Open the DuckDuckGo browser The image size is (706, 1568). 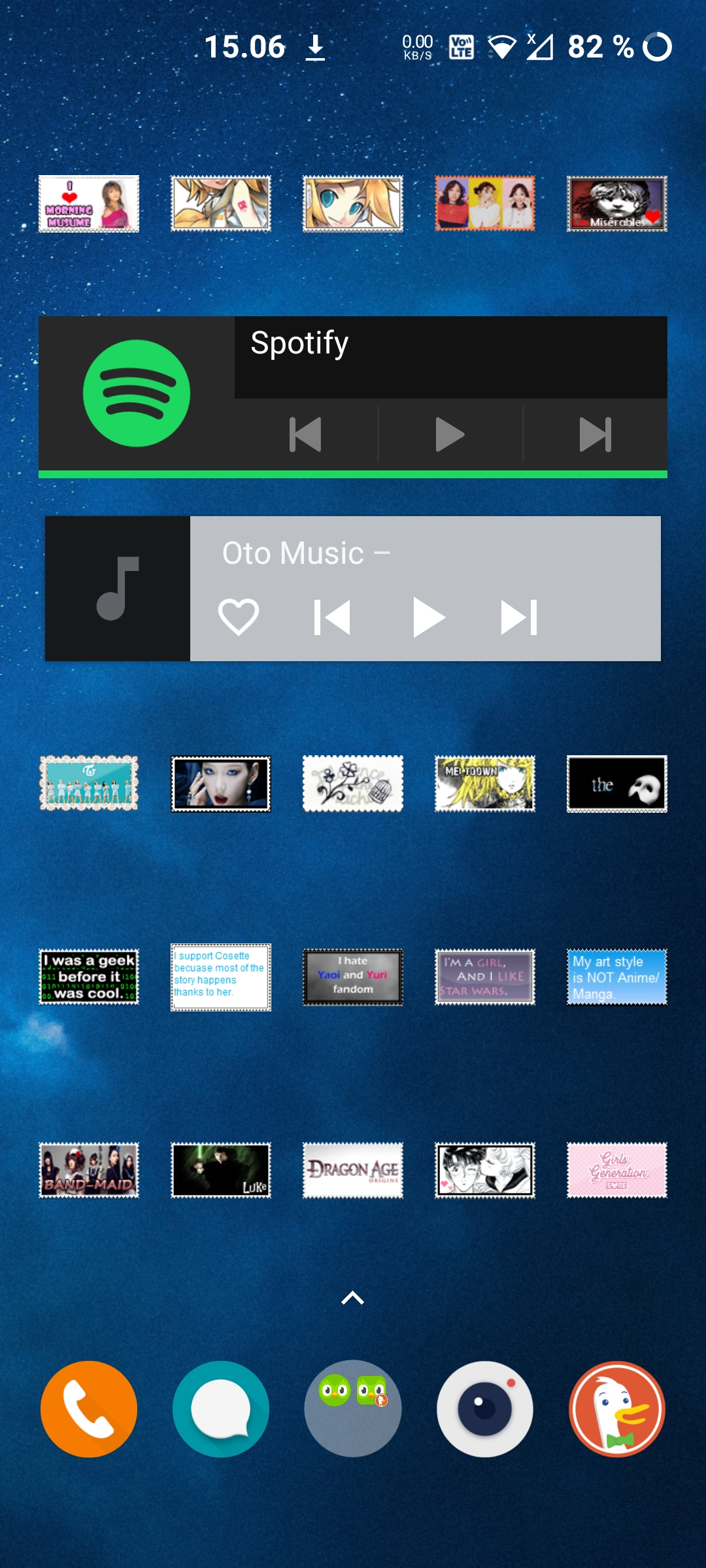[617, 1409]
